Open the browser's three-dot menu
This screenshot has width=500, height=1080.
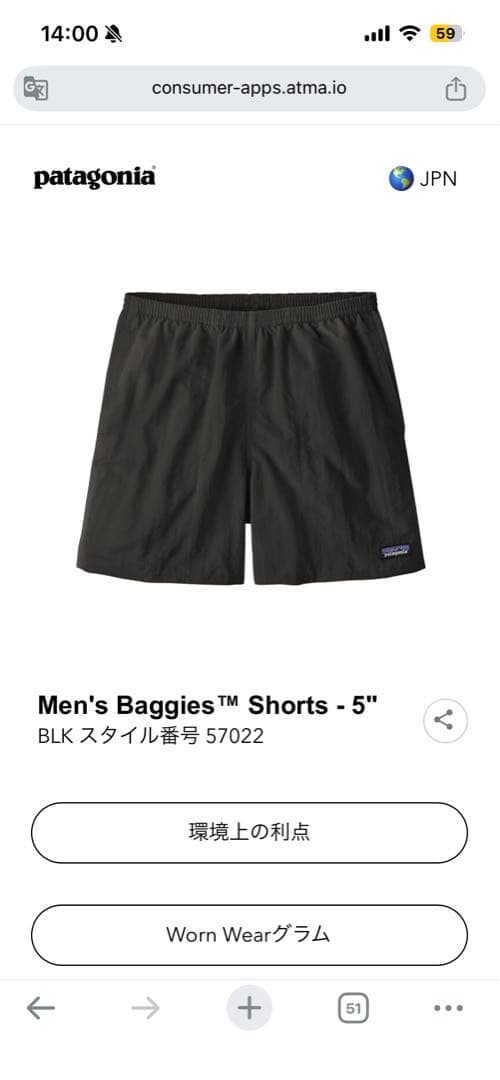(448, 1008)
